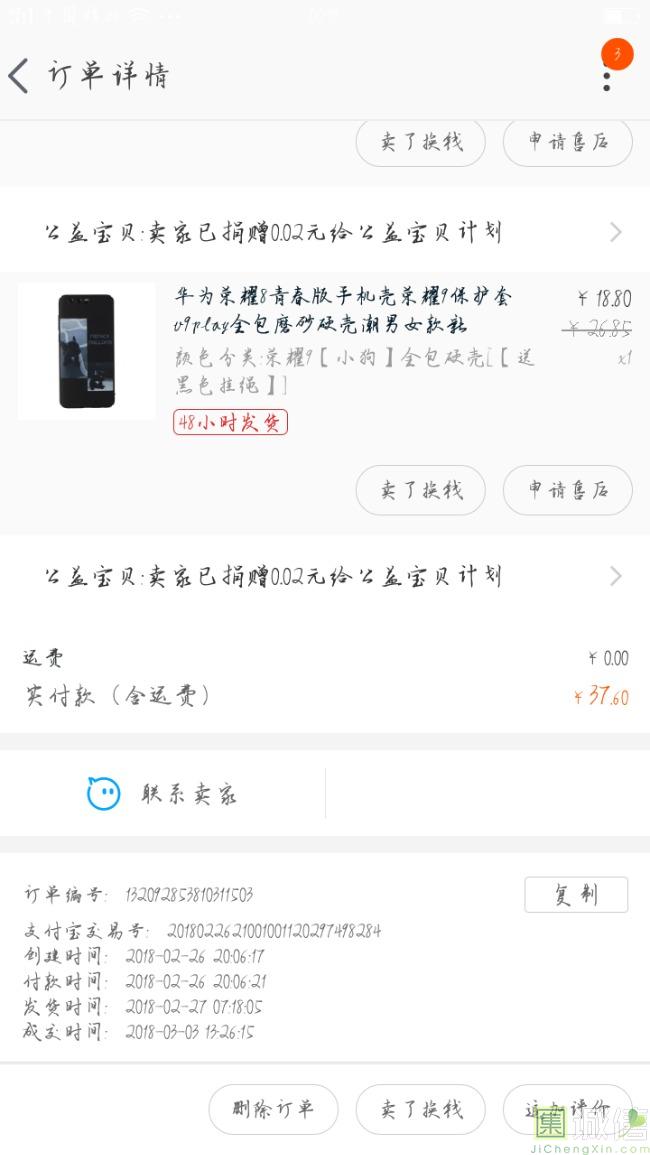Contact the seller via 联系卖家
The width and height of the screenshot is (650, 1155).
click(x=163, y=793)
